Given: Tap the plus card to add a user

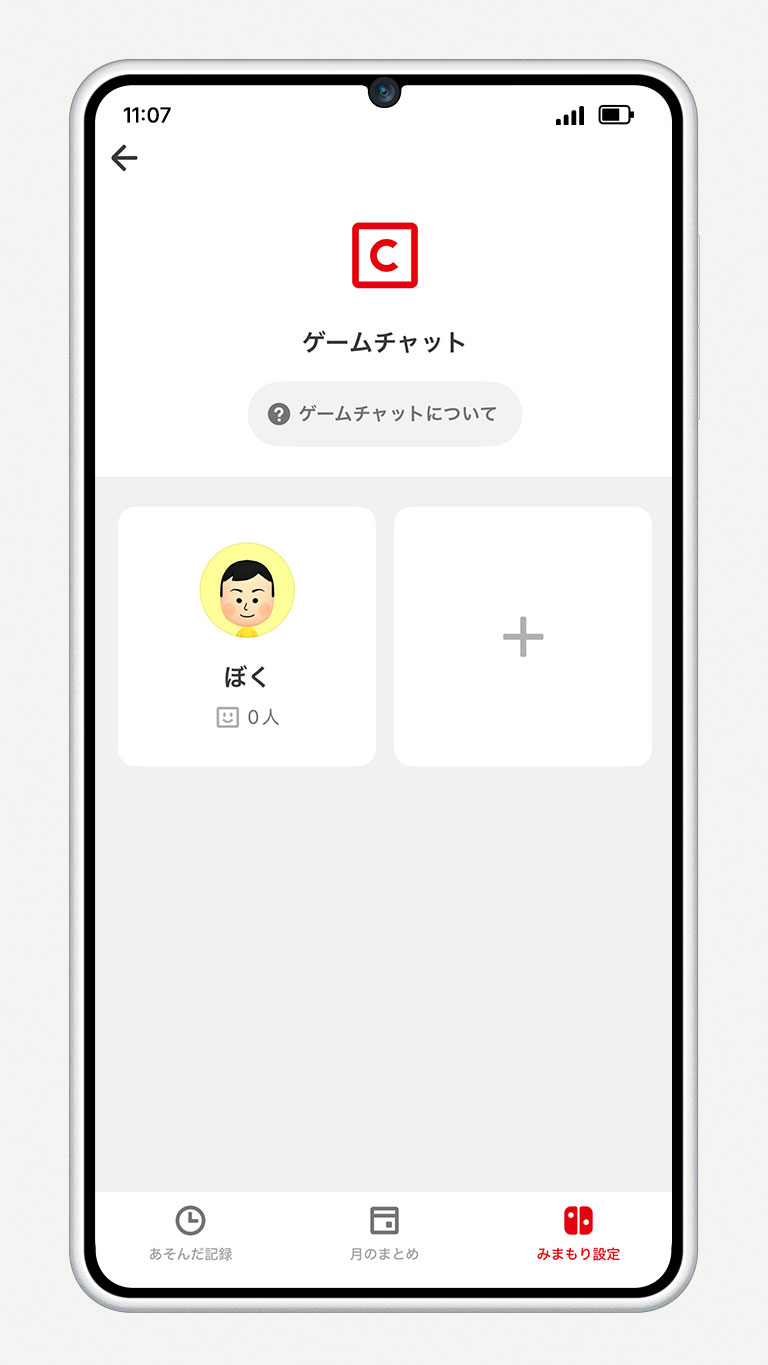Looking at the screenshot, I should [x=522, y=636].
